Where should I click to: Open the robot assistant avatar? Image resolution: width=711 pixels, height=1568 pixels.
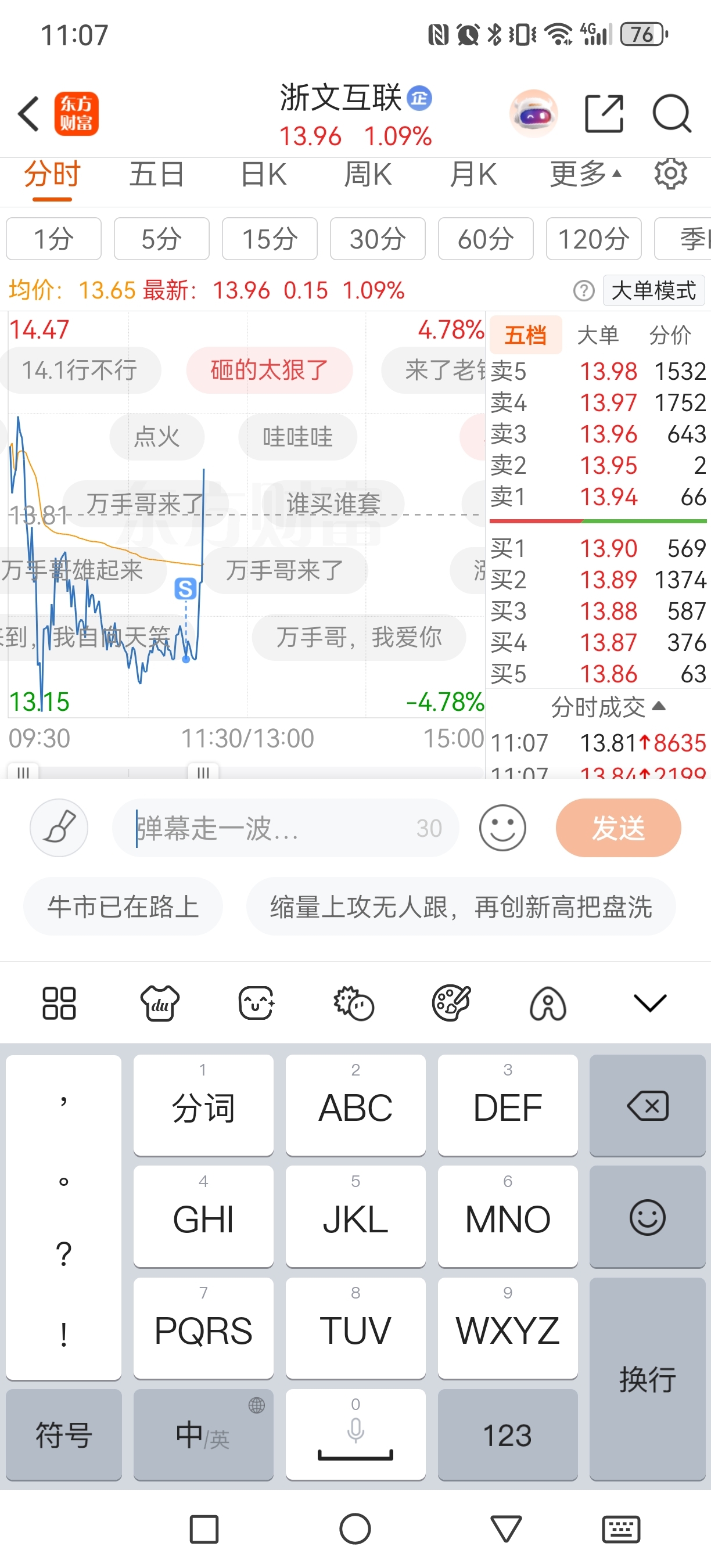point(533,114)
